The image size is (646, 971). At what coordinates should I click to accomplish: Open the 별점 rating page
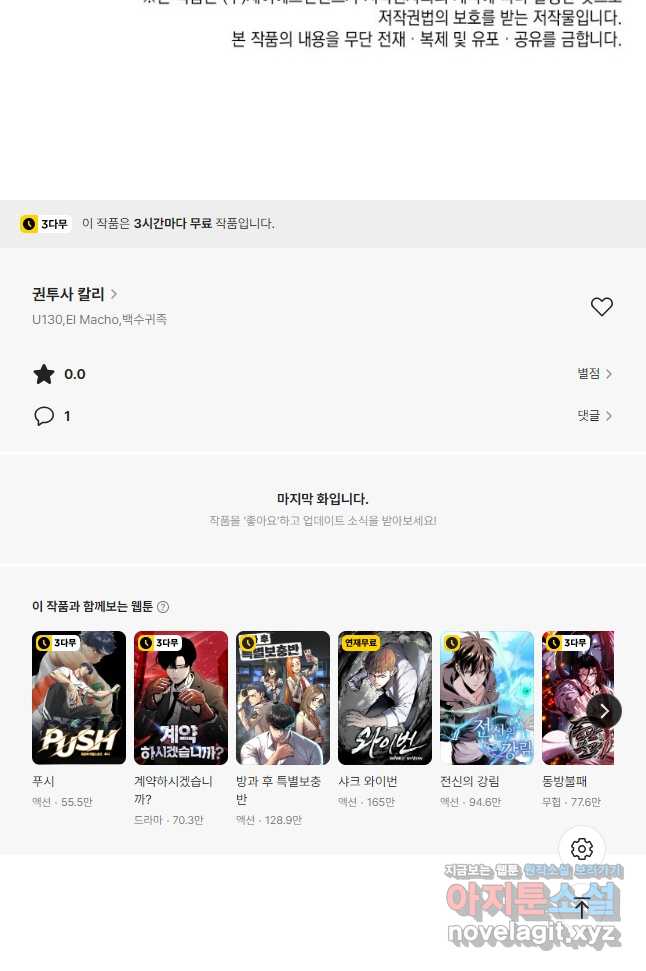(x=594, y=374)
